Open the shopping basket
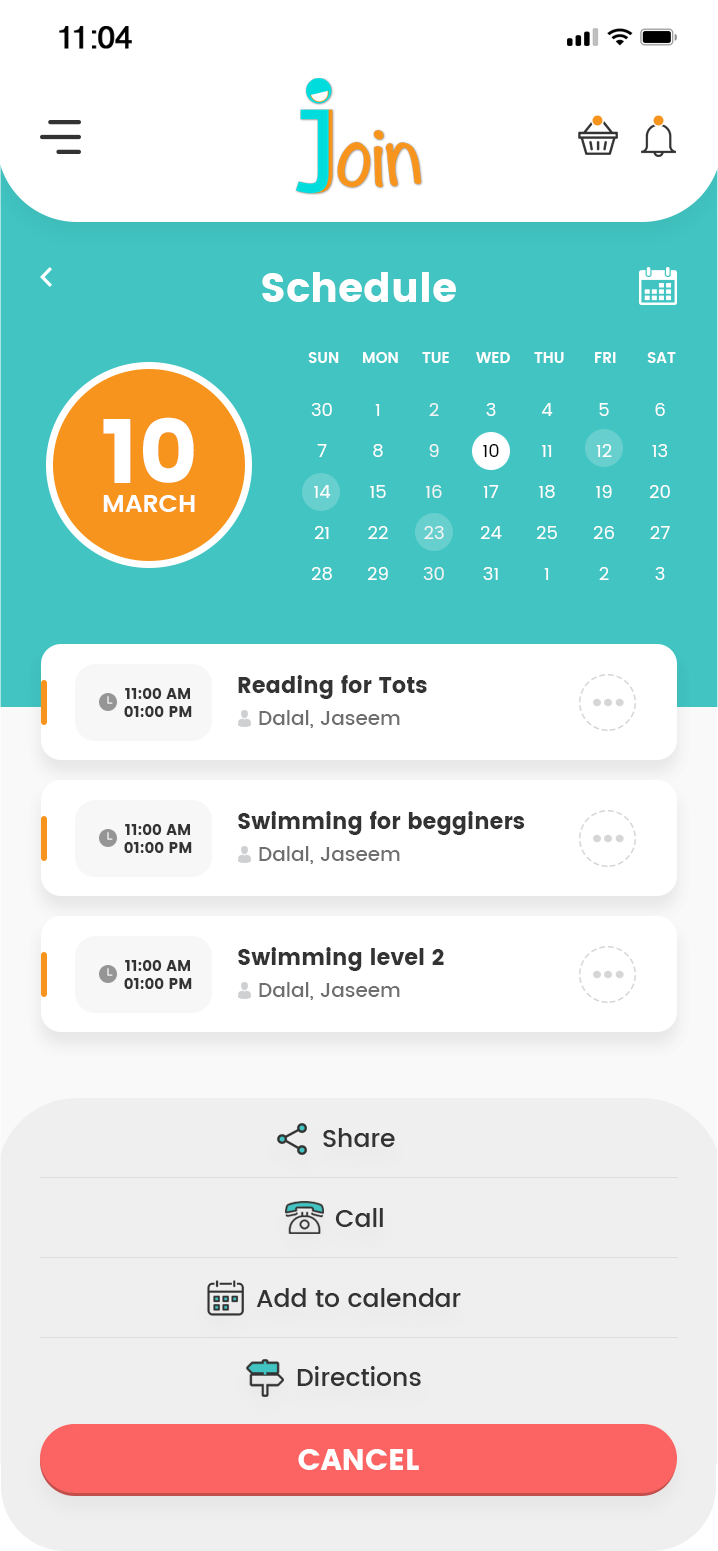Image resolution: width=718 pixels, height=1551 pixels. click(x=597, y=137)
